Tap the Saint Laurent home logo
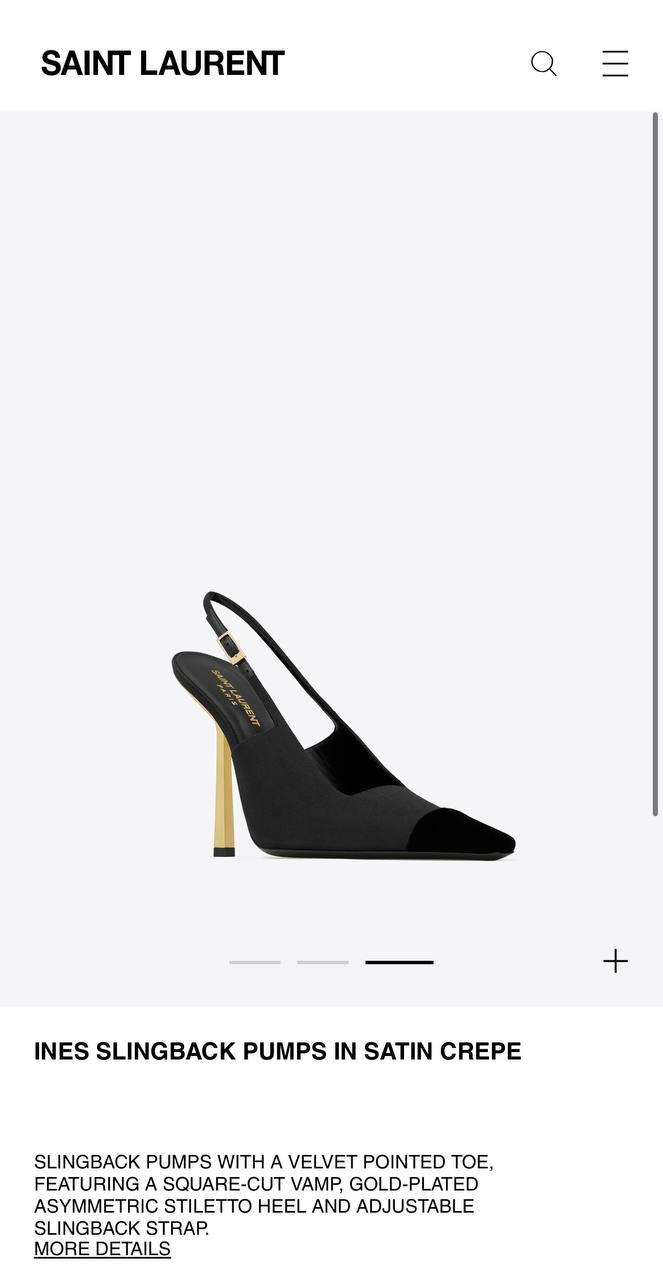663x1280 pixels. [163, 64]
